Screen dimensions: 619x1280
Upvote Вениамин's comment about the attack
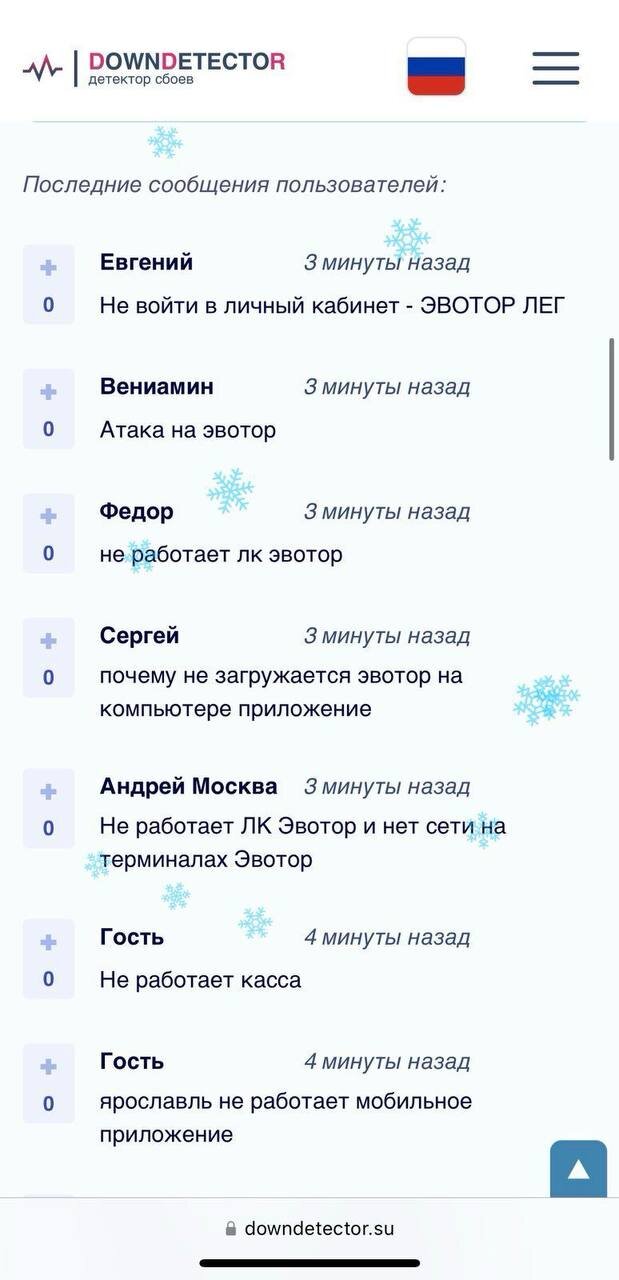(x=48, y=392)
